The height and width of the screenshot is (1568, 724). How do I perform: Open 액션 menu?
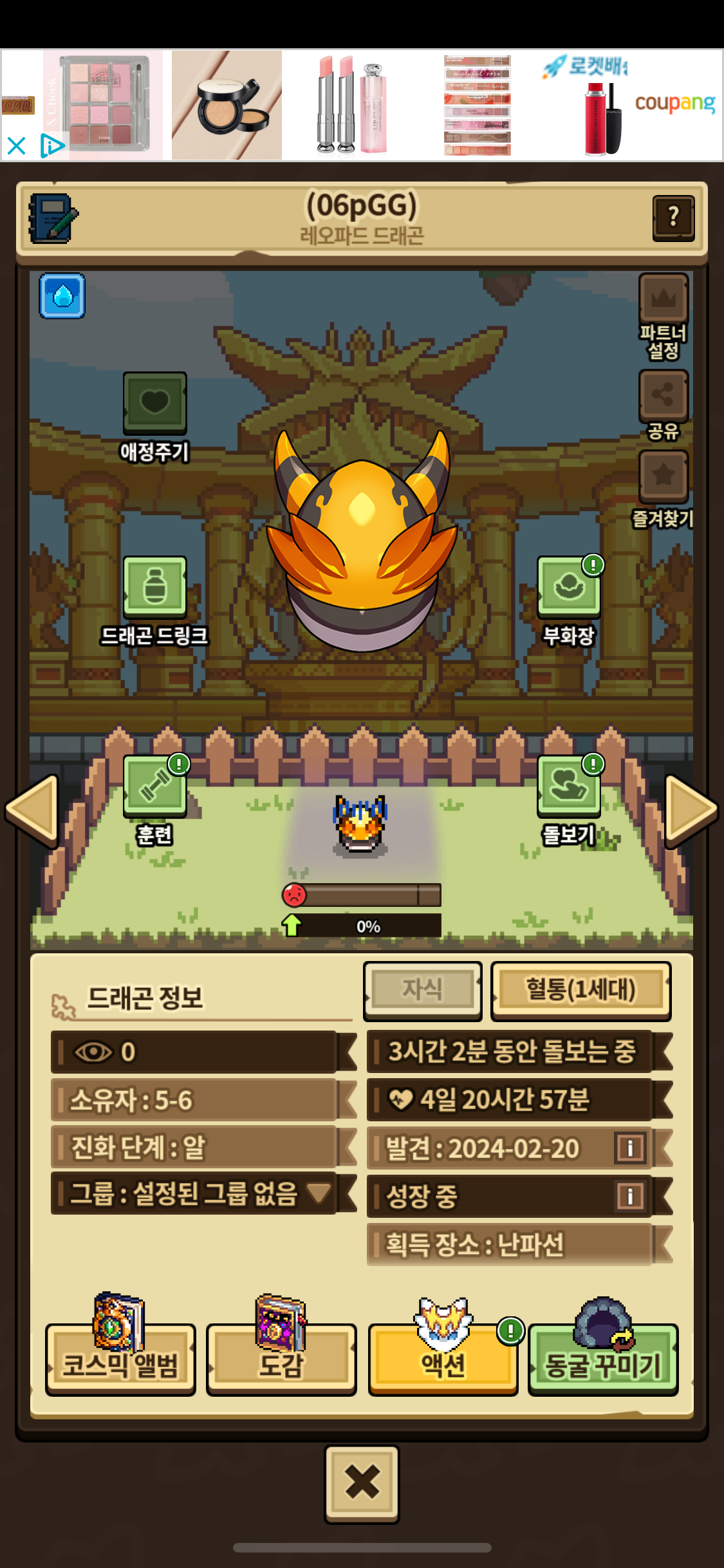pyautogui.click(x=443, y=1358)
